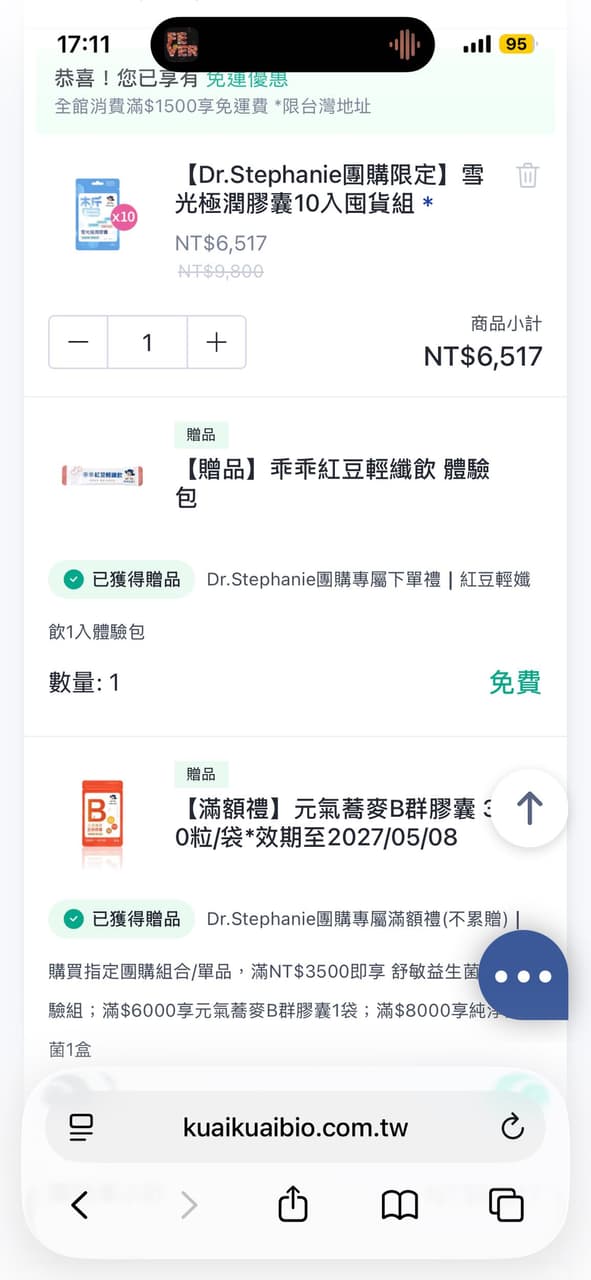The height and width of the screenshot is (1280, 591).
Task: Open the 雪光極潤膠囊 product thumbnail
Action: click(x=103, y=215)
